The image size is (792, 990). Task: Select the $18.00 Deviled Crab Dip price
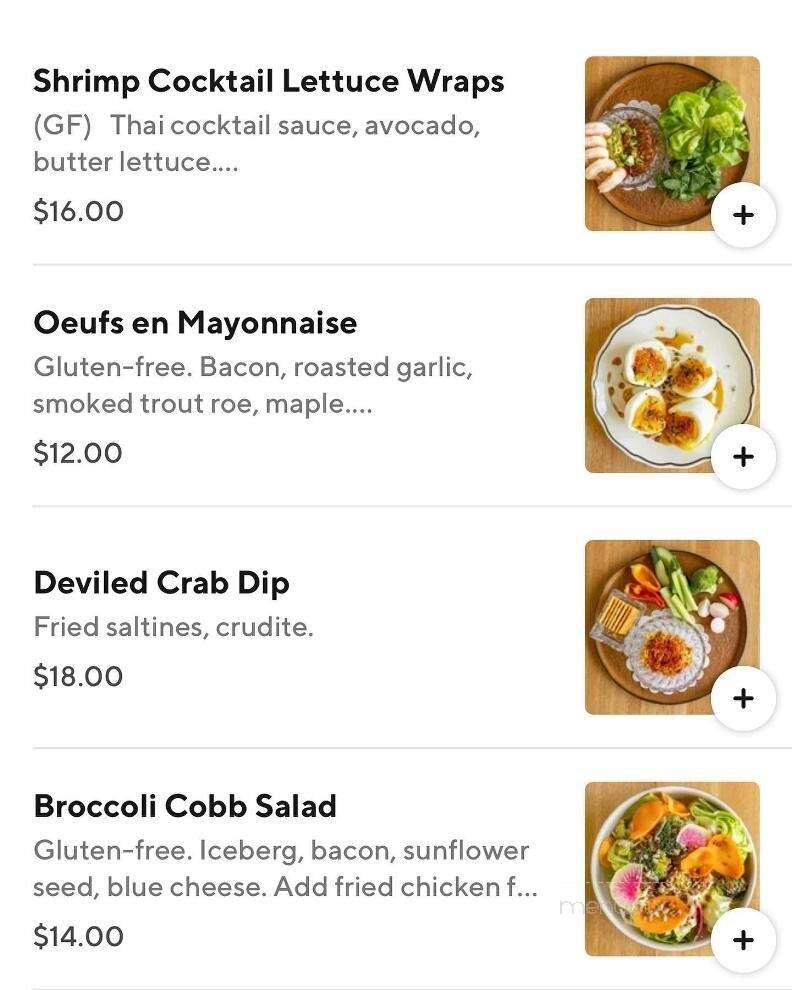[78, 676]
